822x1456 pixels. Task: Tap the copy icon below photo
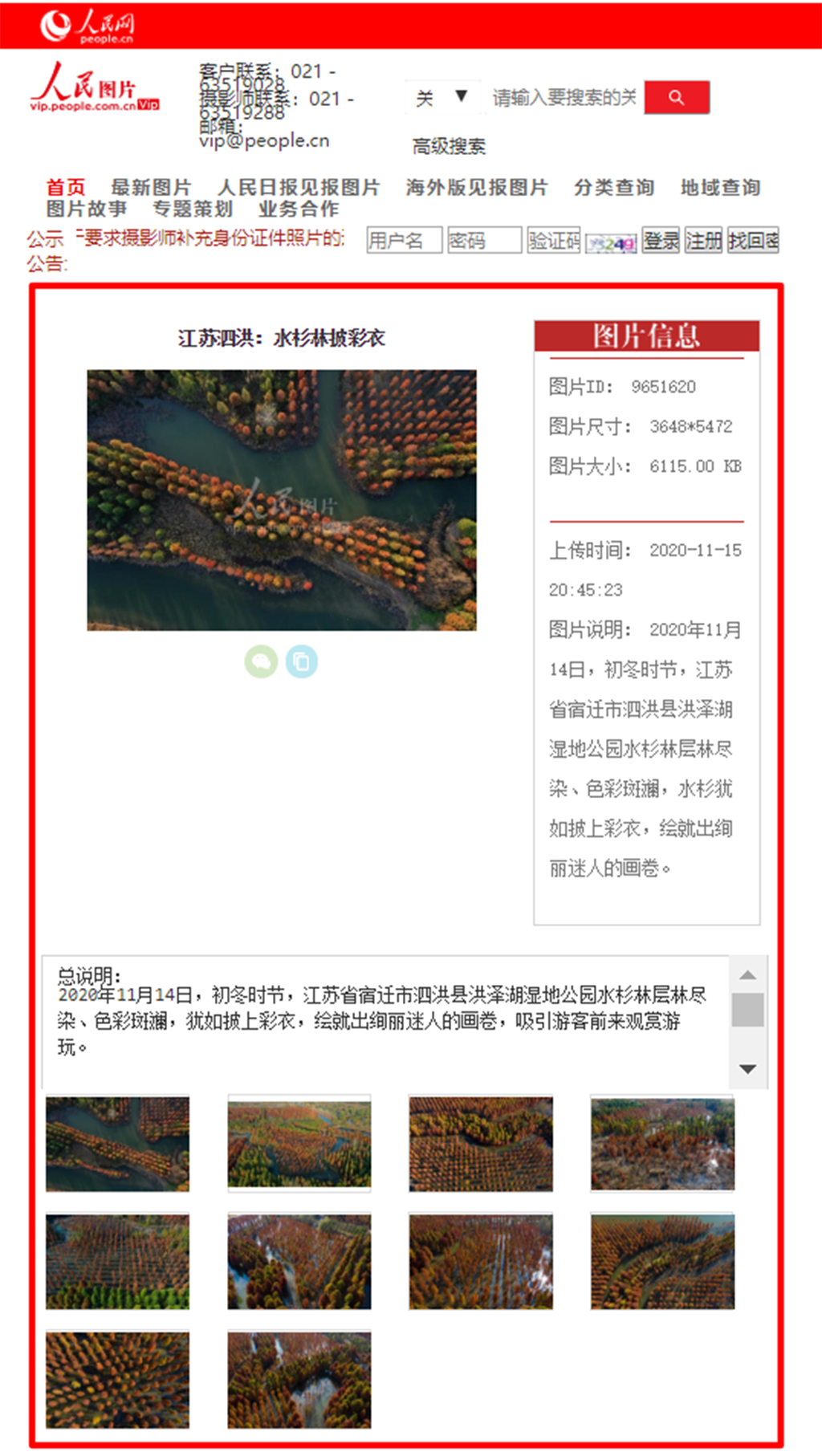[x=302, y=661]
